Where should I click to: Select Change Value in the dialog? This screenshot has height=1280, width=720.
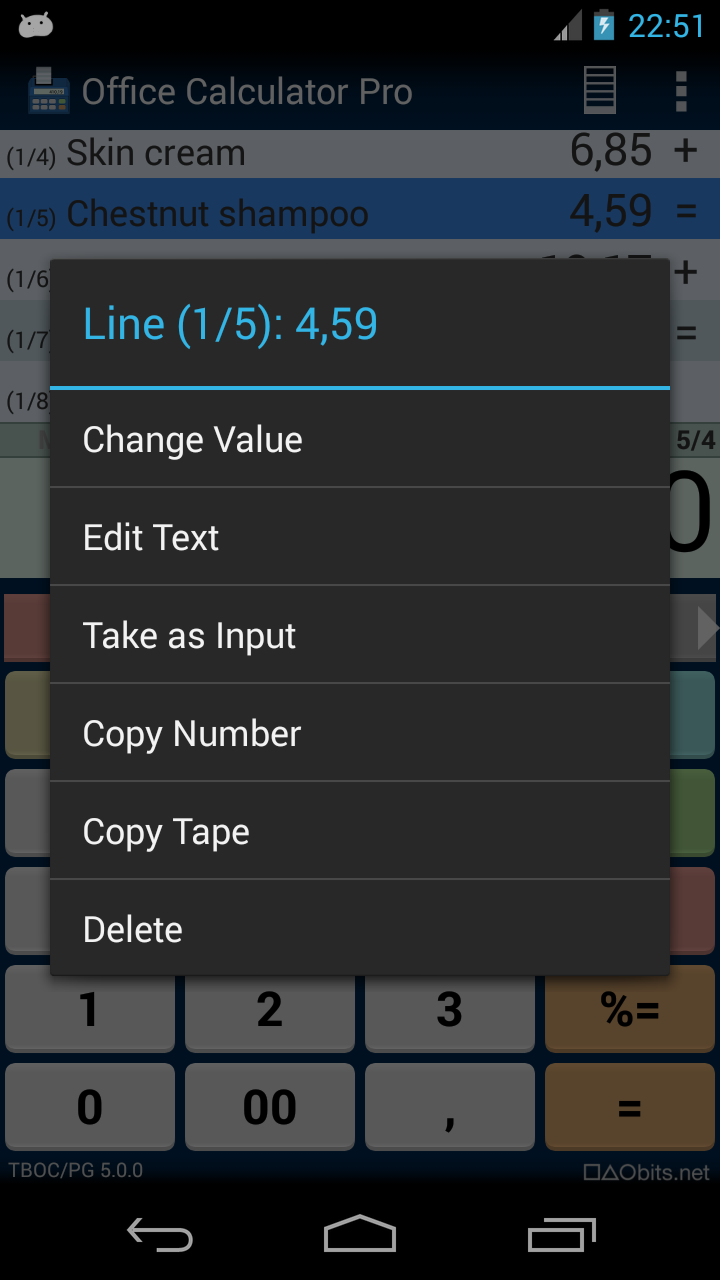[359, 440]
